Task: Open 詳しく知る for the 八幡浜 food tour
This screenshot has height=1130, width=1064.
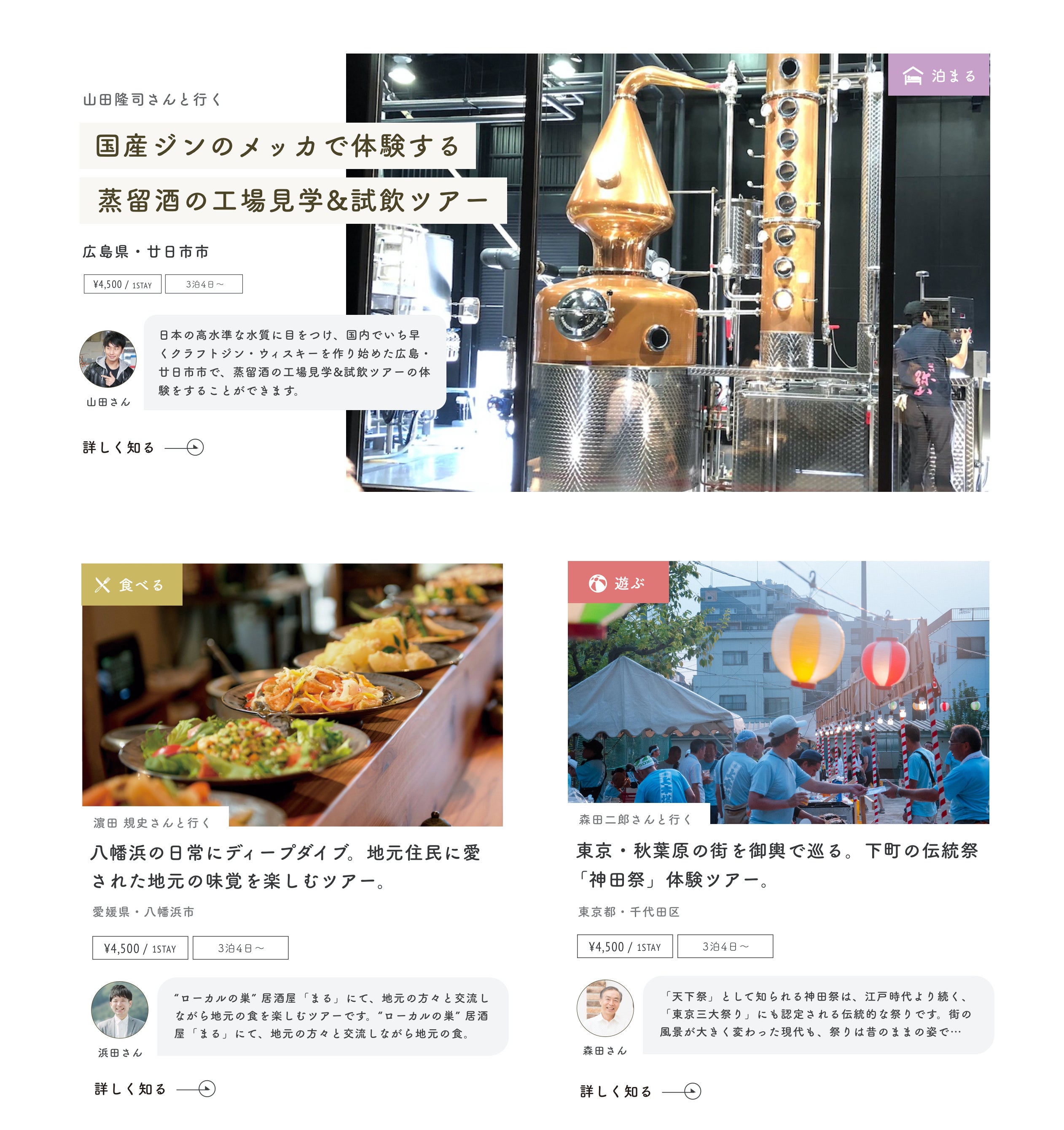Action: click(x=155, y=1089)
